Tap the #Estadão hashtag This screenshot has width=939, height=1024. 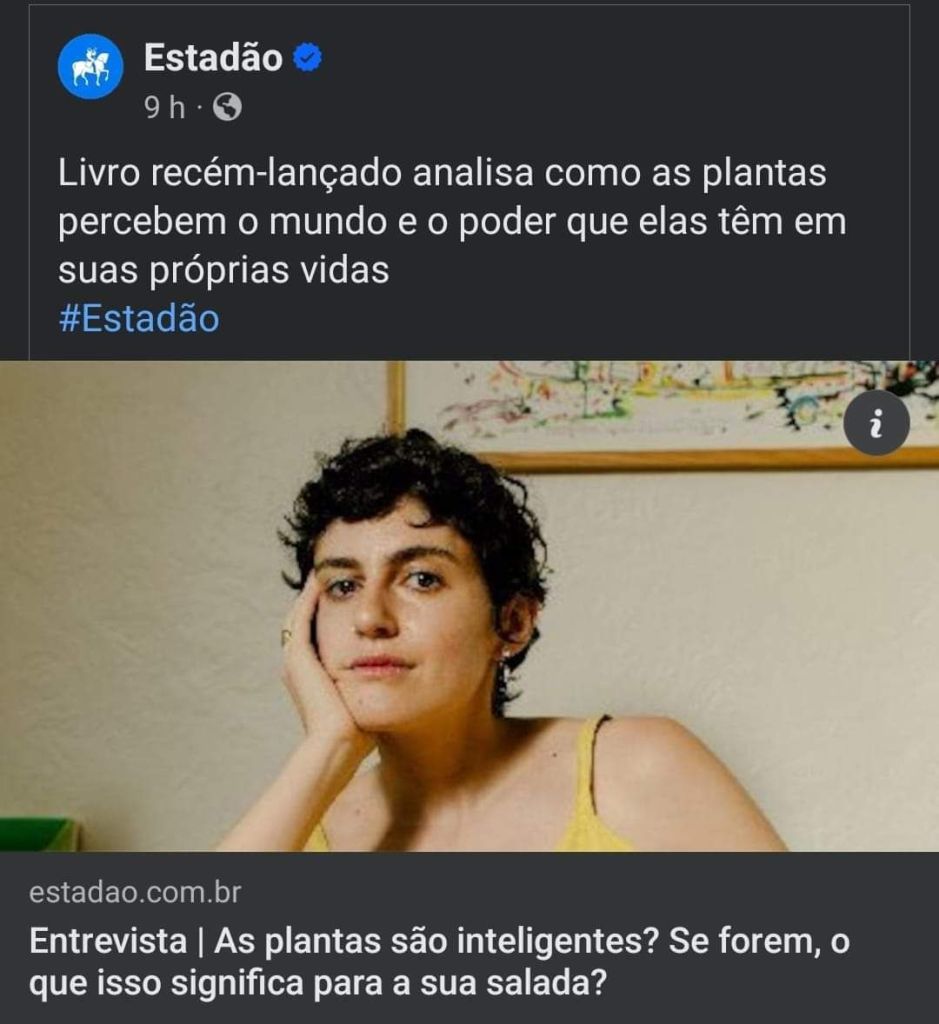point(138,319)
